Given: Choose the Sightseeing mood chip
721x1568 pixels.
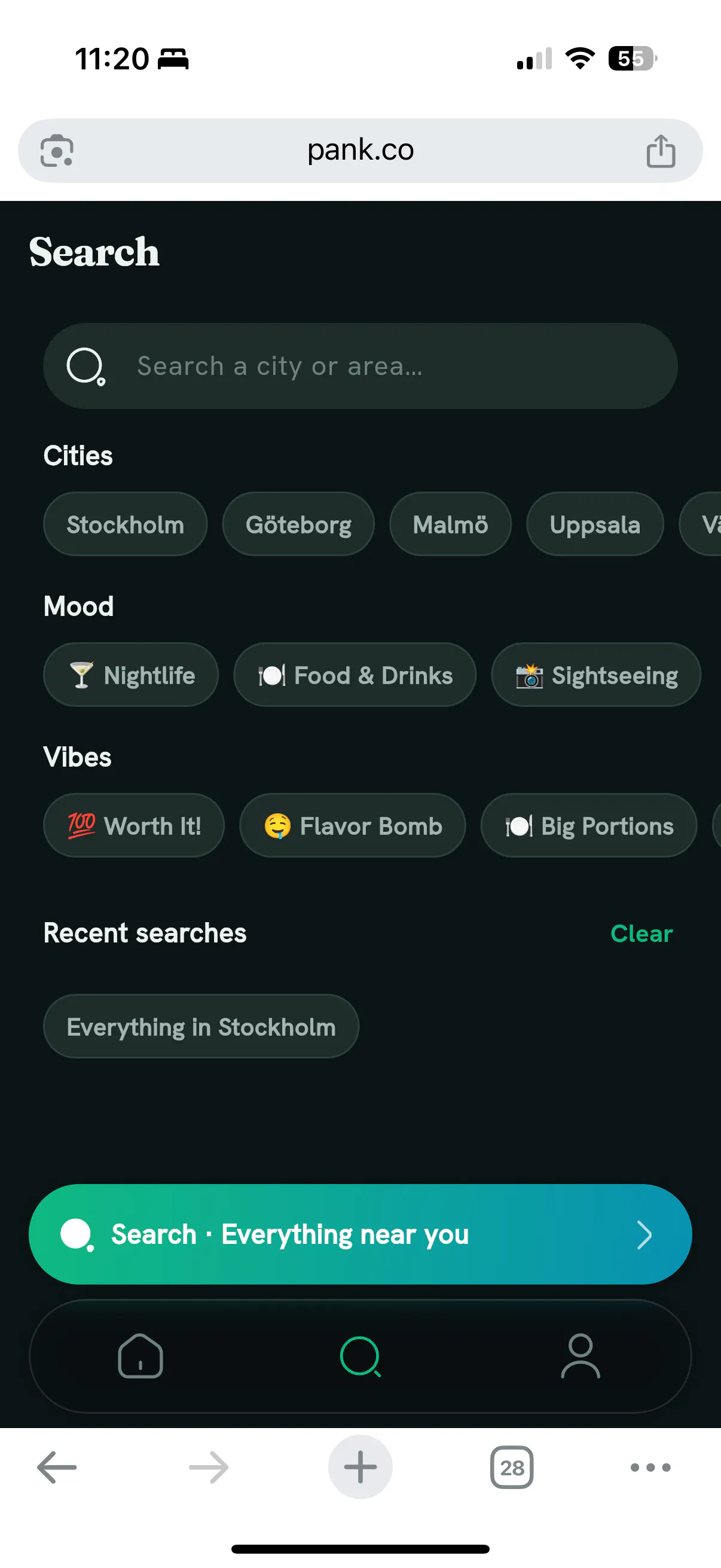Looking at the screenshot, I should pos(596,675).
